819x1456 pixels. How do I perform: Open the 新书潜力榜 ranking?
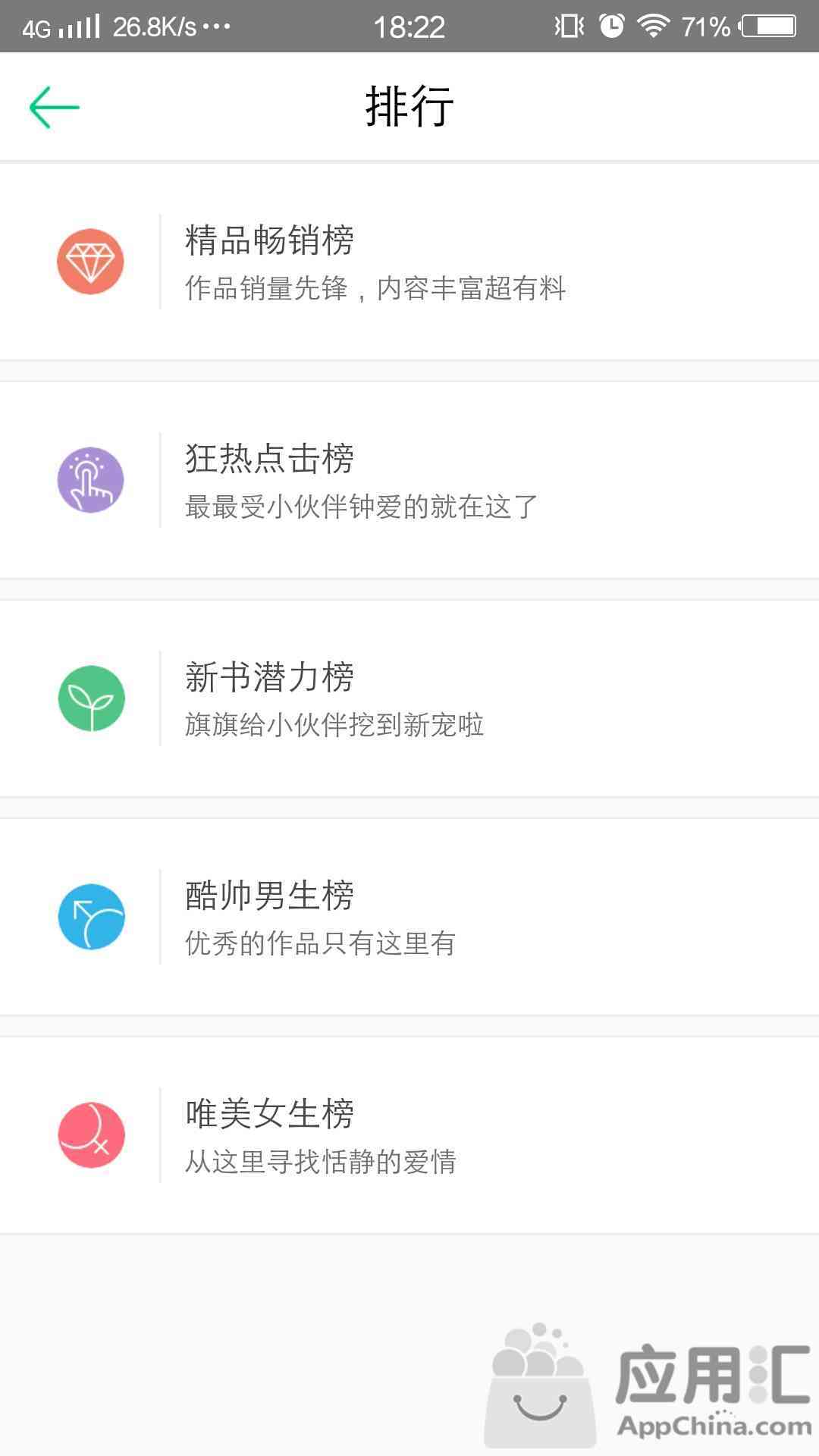(409, 698)
